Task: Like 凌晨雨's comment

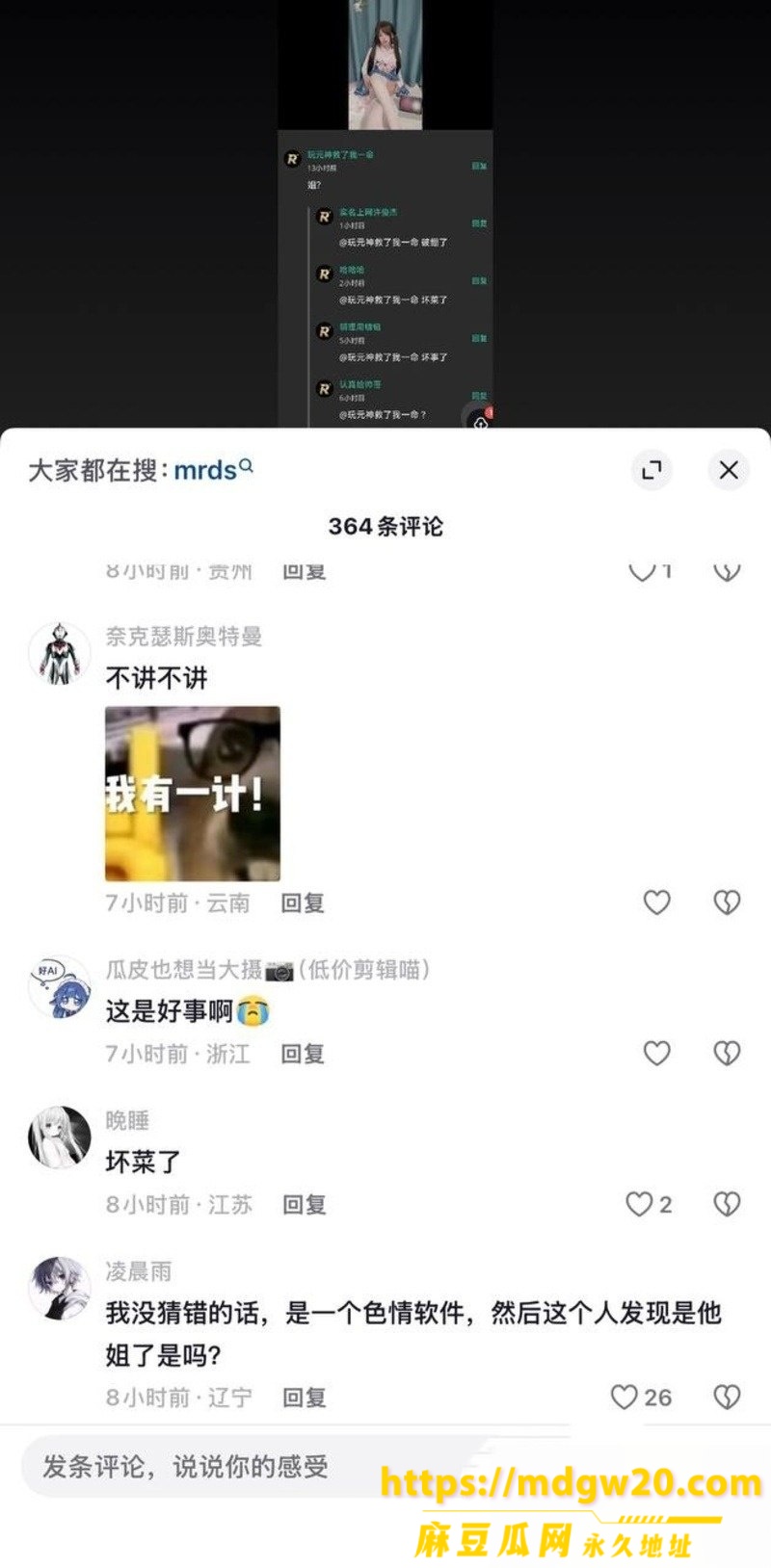Action: (x=641, y=1397)
